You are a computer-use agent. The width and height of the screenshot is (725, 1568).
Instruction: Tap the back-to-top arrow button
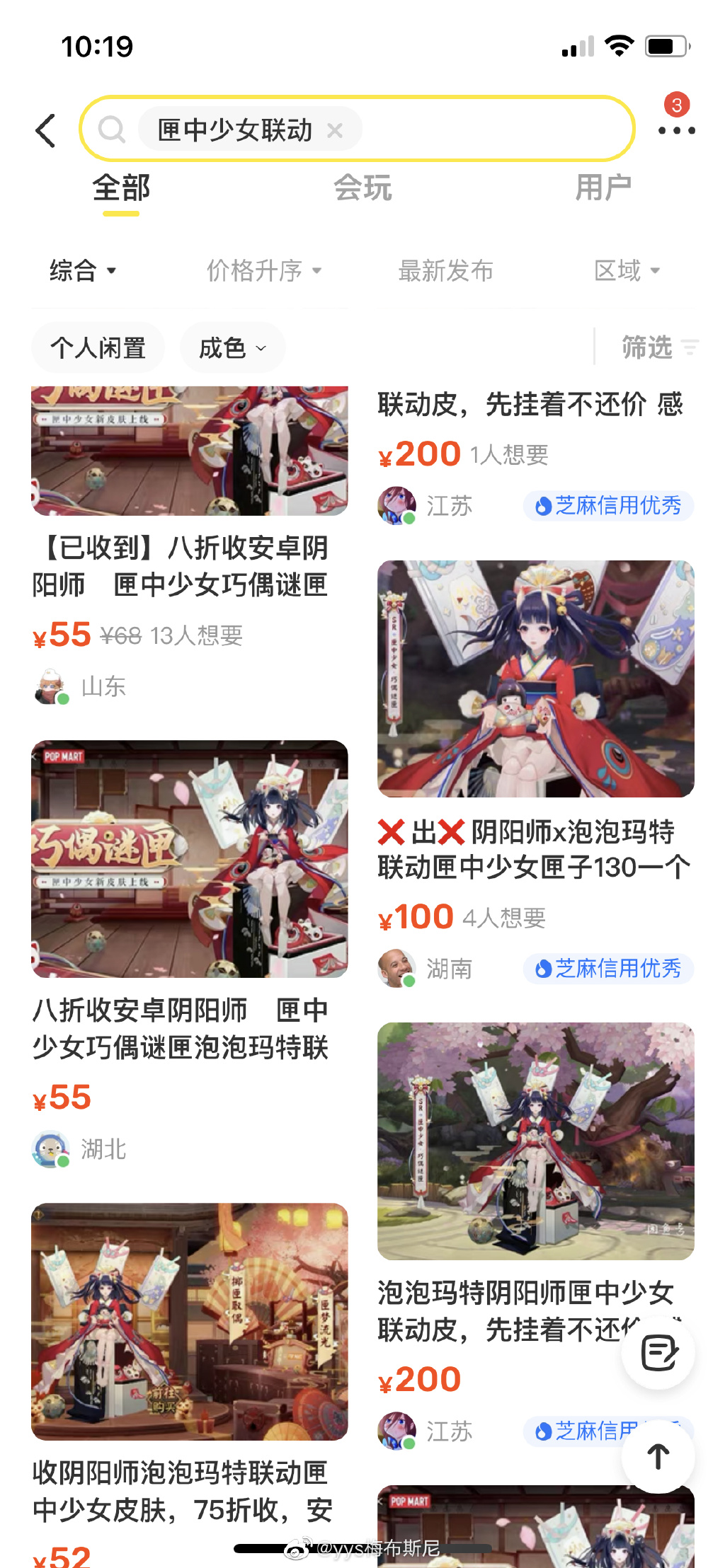pos(658,1456)
